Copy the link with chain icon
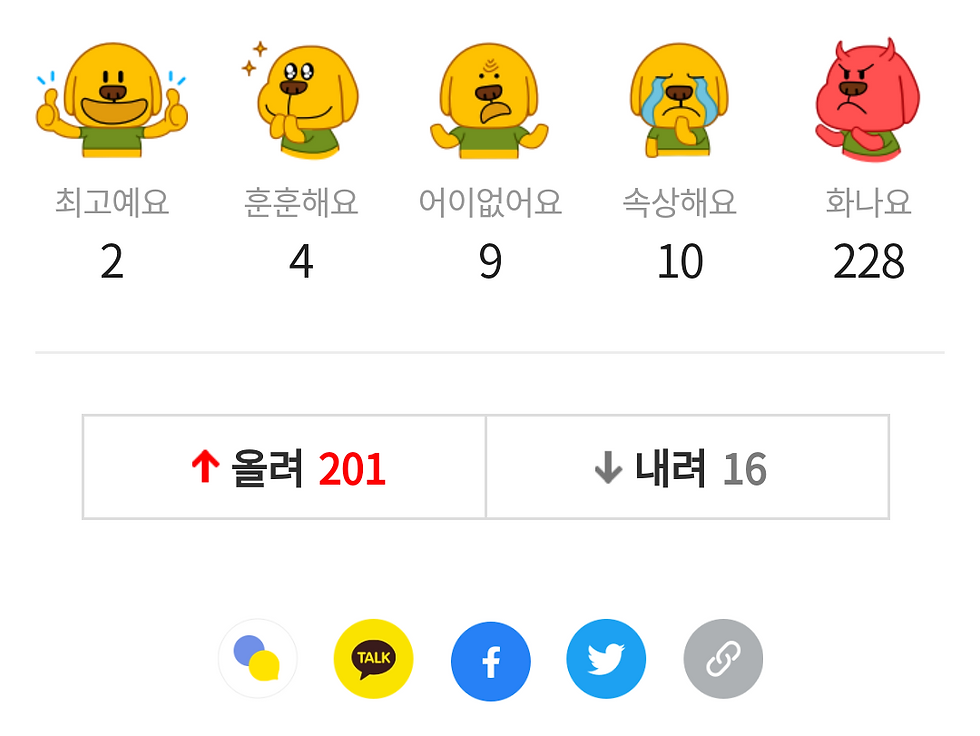Image resolution: width=980 pixels, height=736 pixels. point(723,660)
